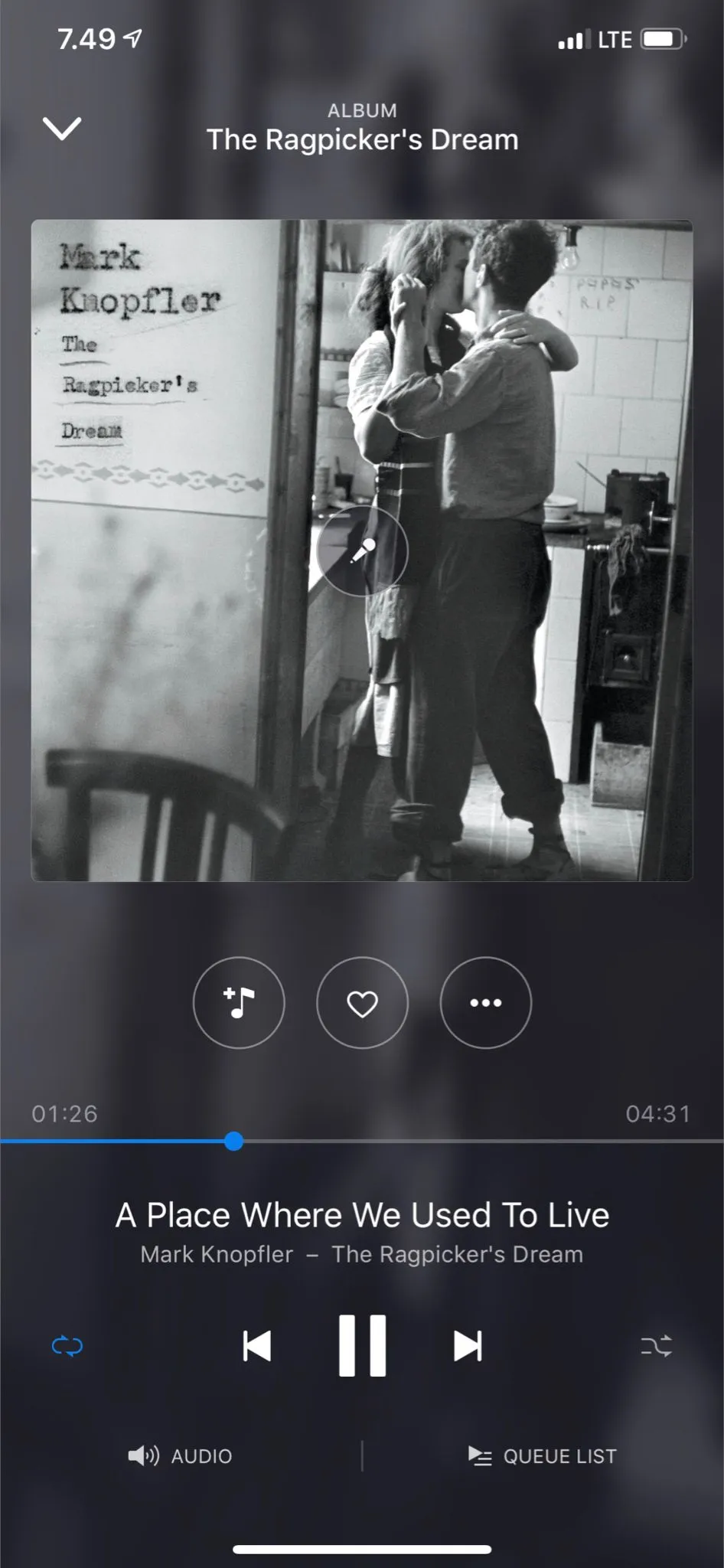
Task: Toggle the repeat mode icon
Action: [67, 1346]
